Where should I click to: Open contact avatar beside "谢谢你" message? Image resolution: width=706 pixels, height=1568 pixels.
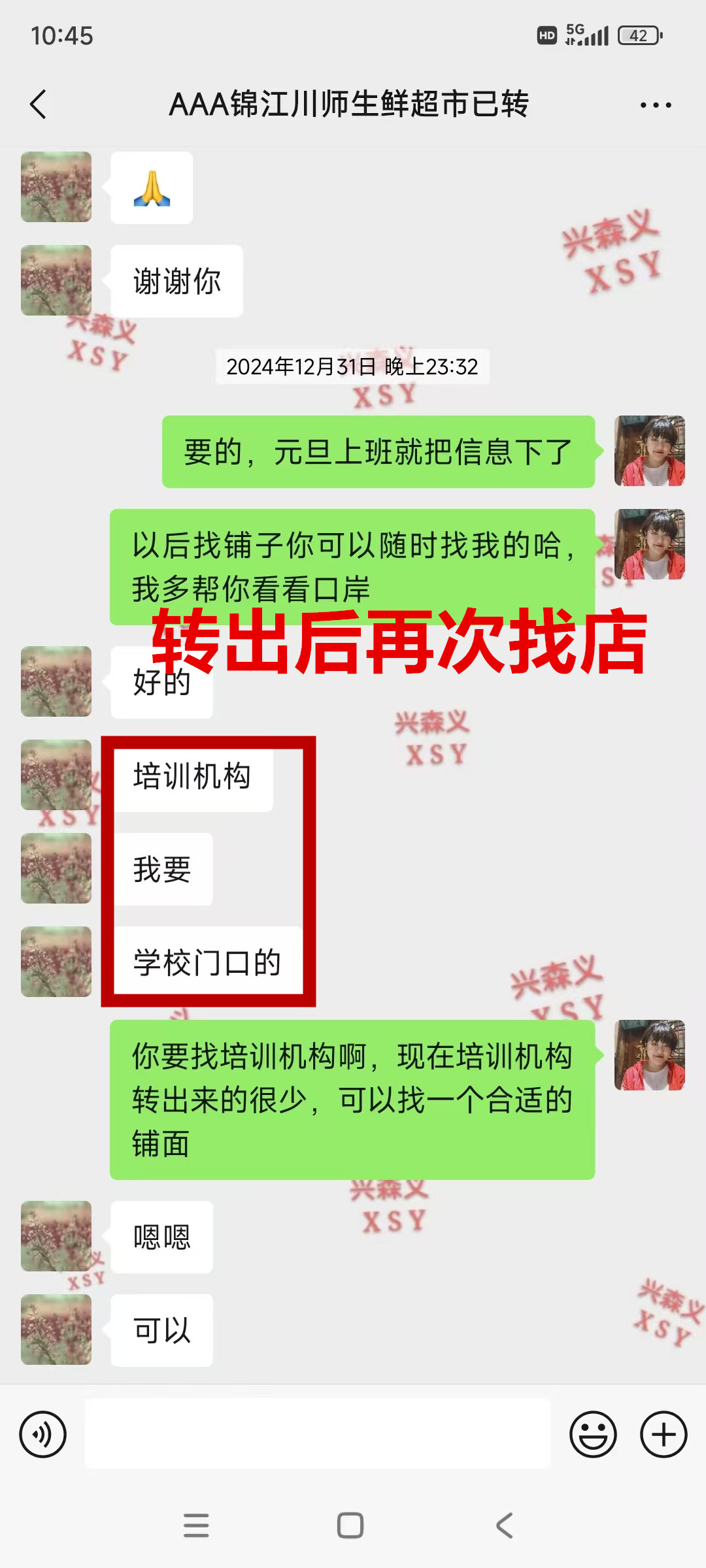pos(56,280)
